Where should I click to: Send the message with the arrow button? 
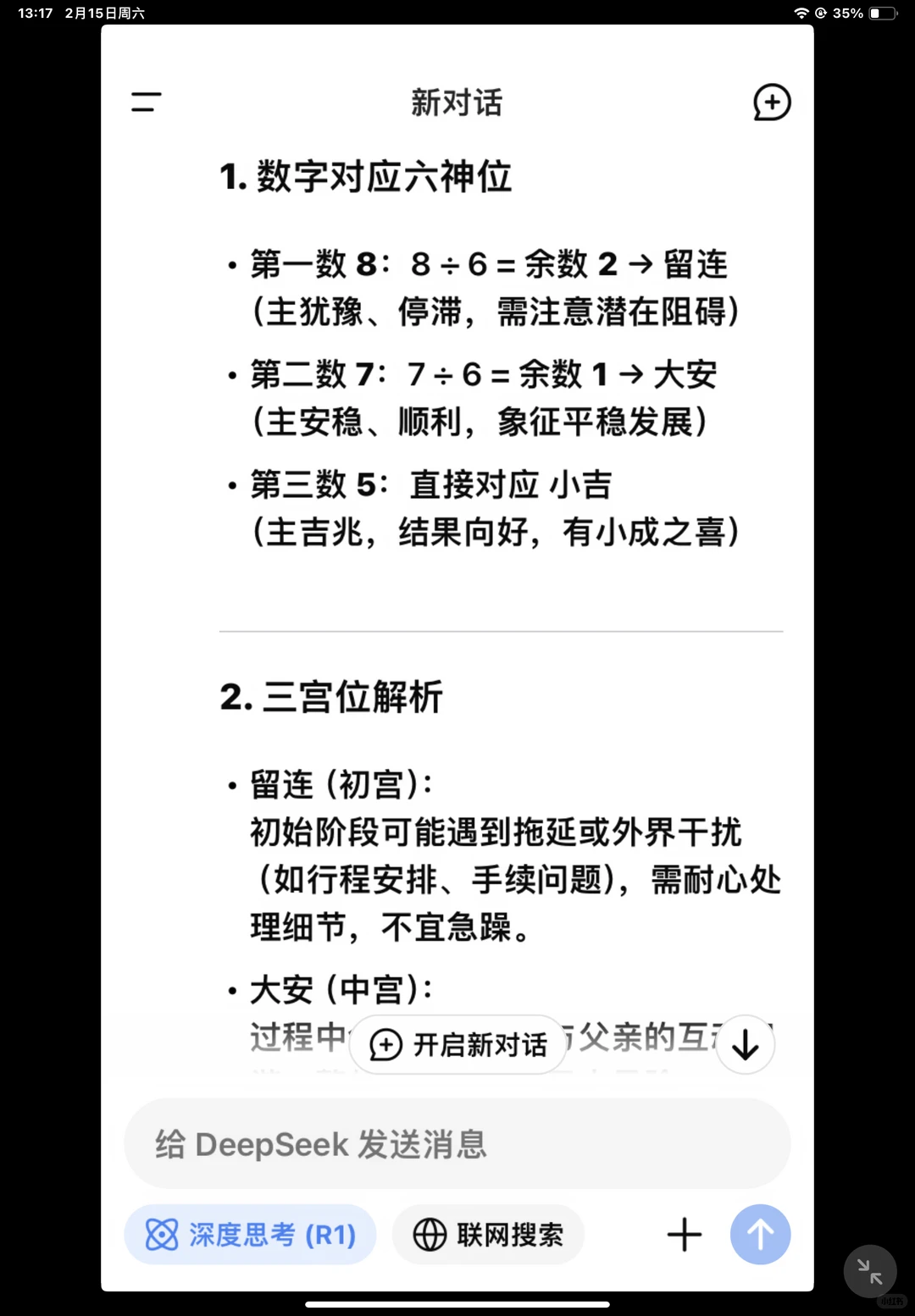click(760, 1235)
